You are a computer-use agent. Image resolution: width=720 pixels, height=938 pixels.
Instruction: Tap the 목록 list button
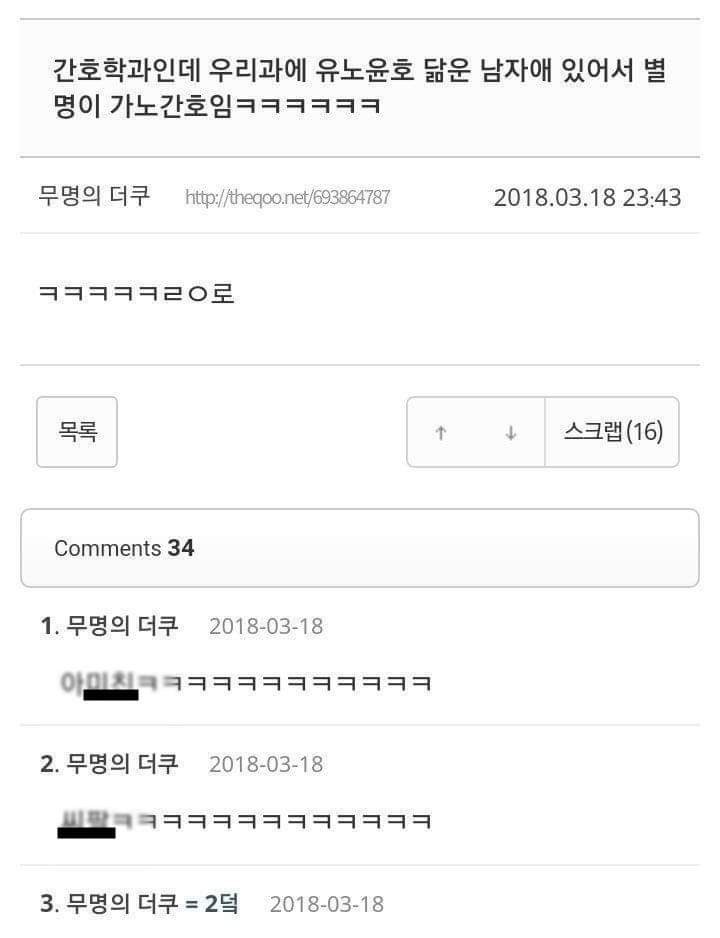click(x=77, y=432)
